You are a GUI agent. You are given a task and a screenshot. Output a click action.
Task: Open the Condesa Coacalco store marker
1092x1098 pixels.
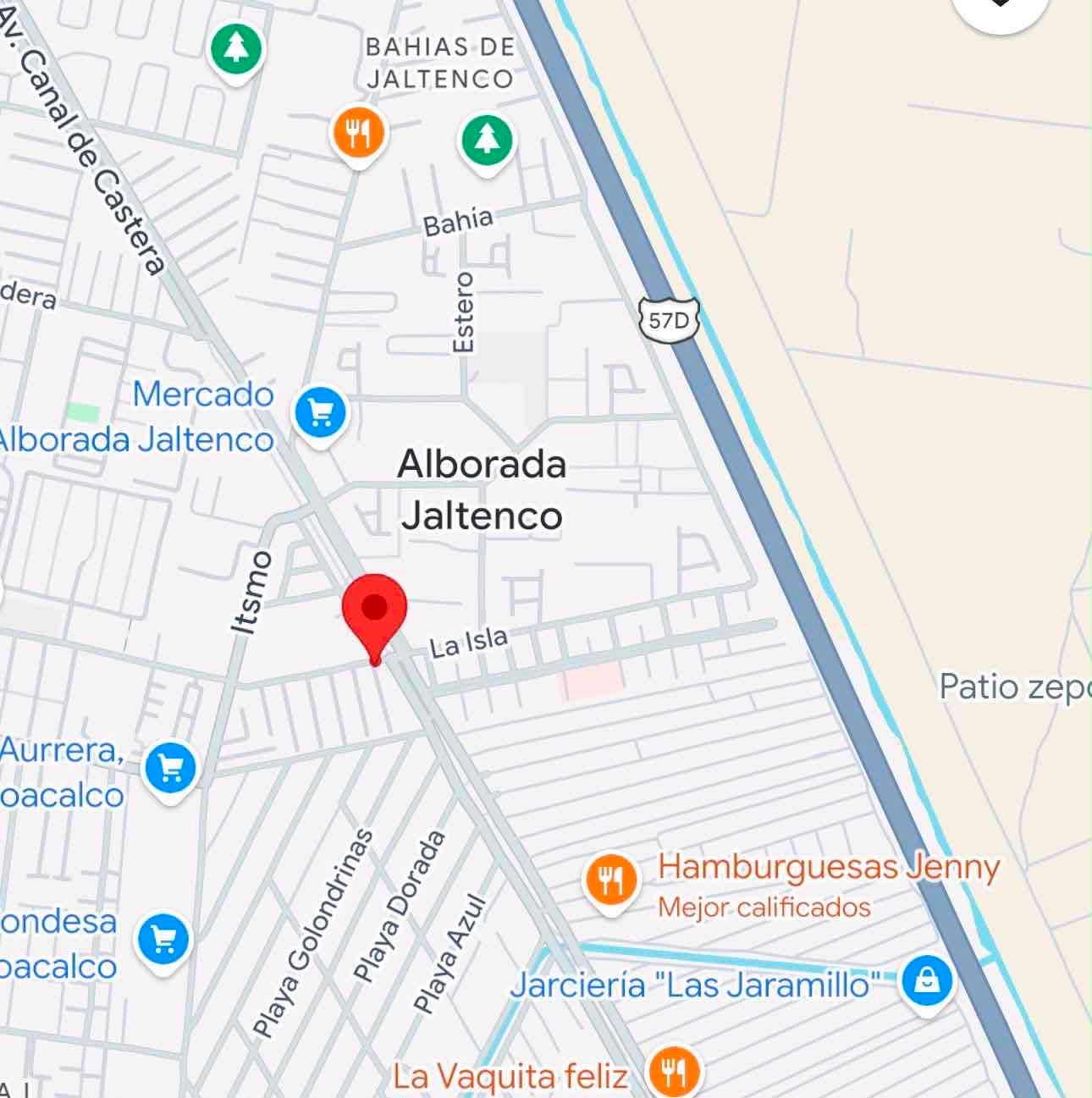tap(163, 941)
